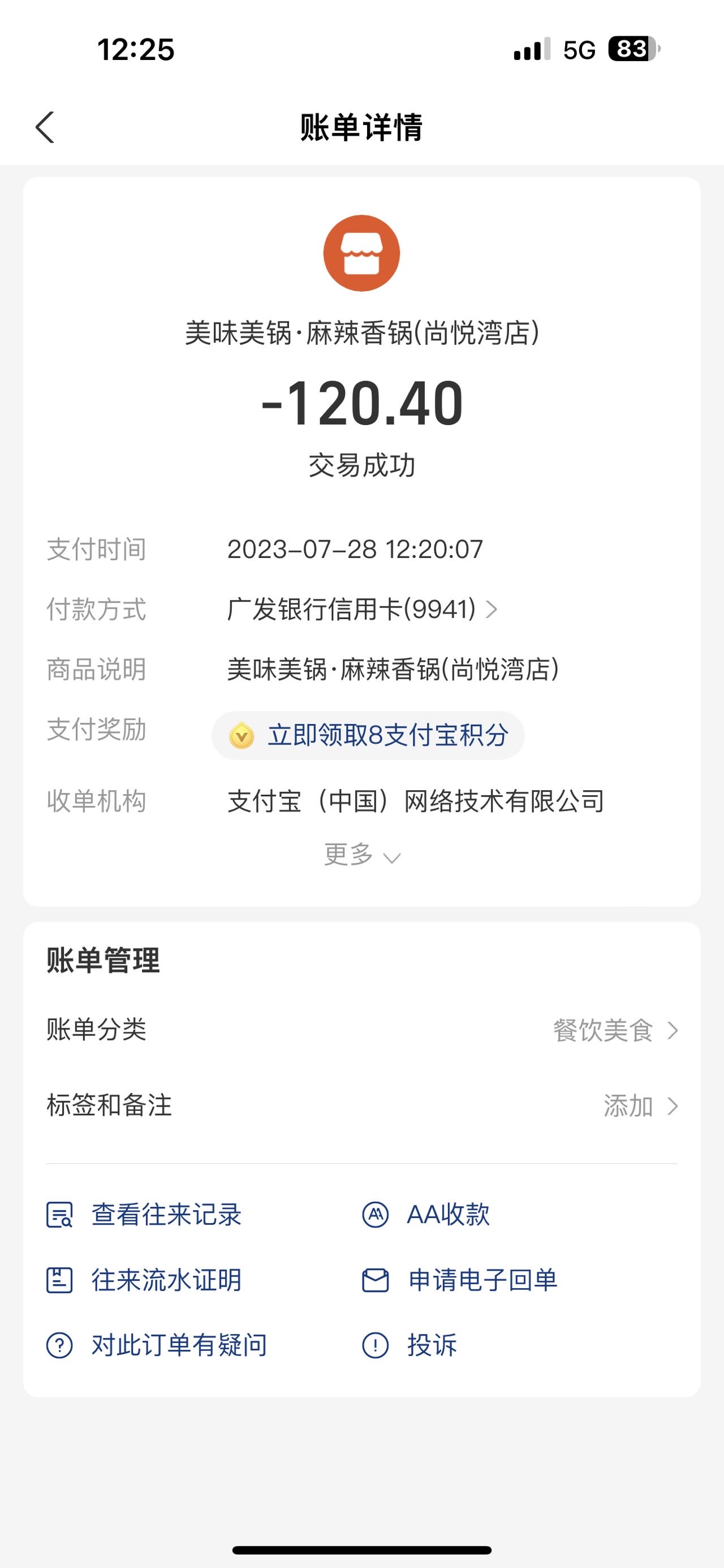Screen dimensions: 724x1568
Task: Claim the 立即领取8支付宝积分 reward
Action: (x=368, y=735)
